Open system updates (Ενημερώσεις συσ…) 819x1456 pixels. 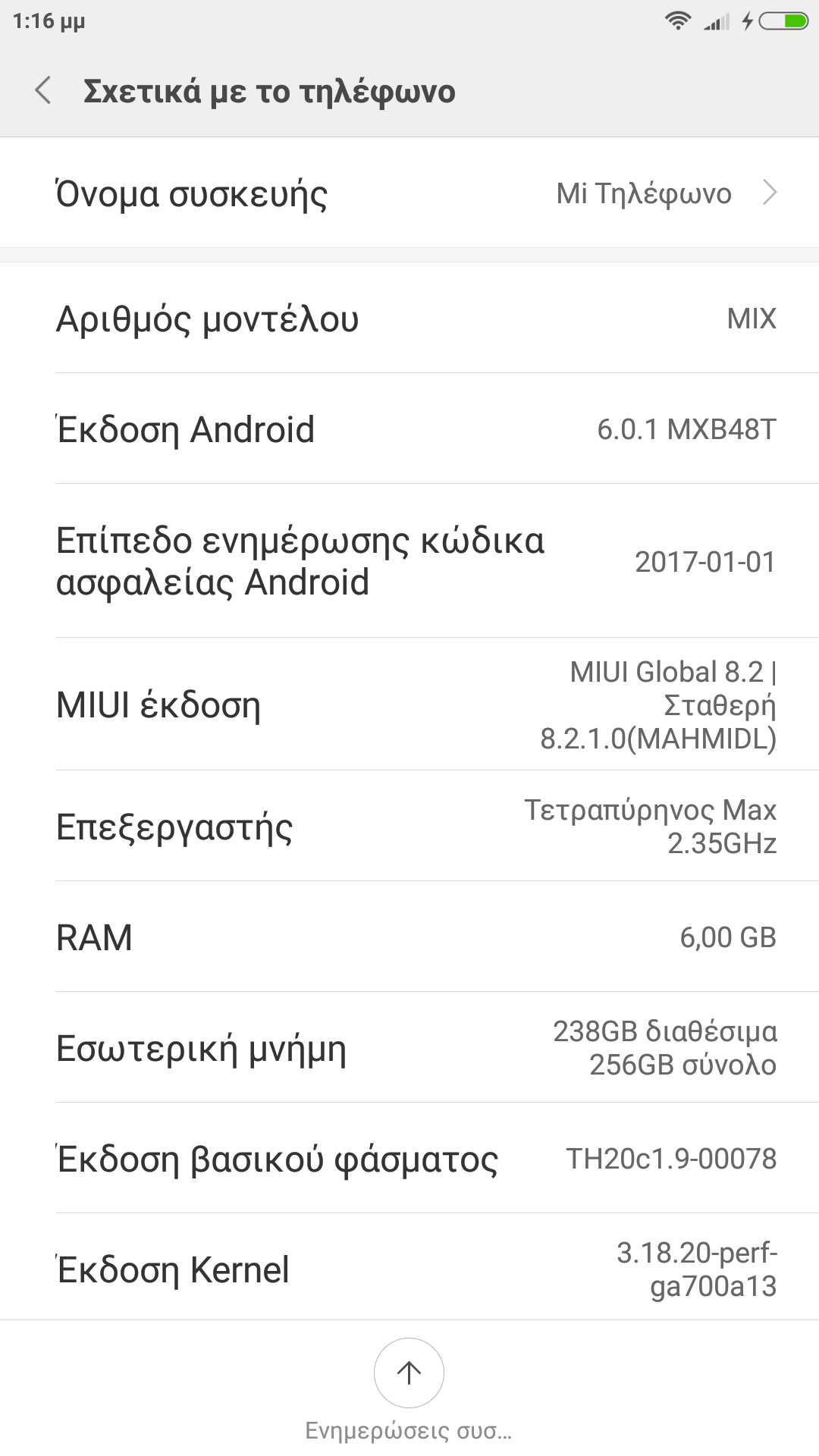pos(409,1373)
